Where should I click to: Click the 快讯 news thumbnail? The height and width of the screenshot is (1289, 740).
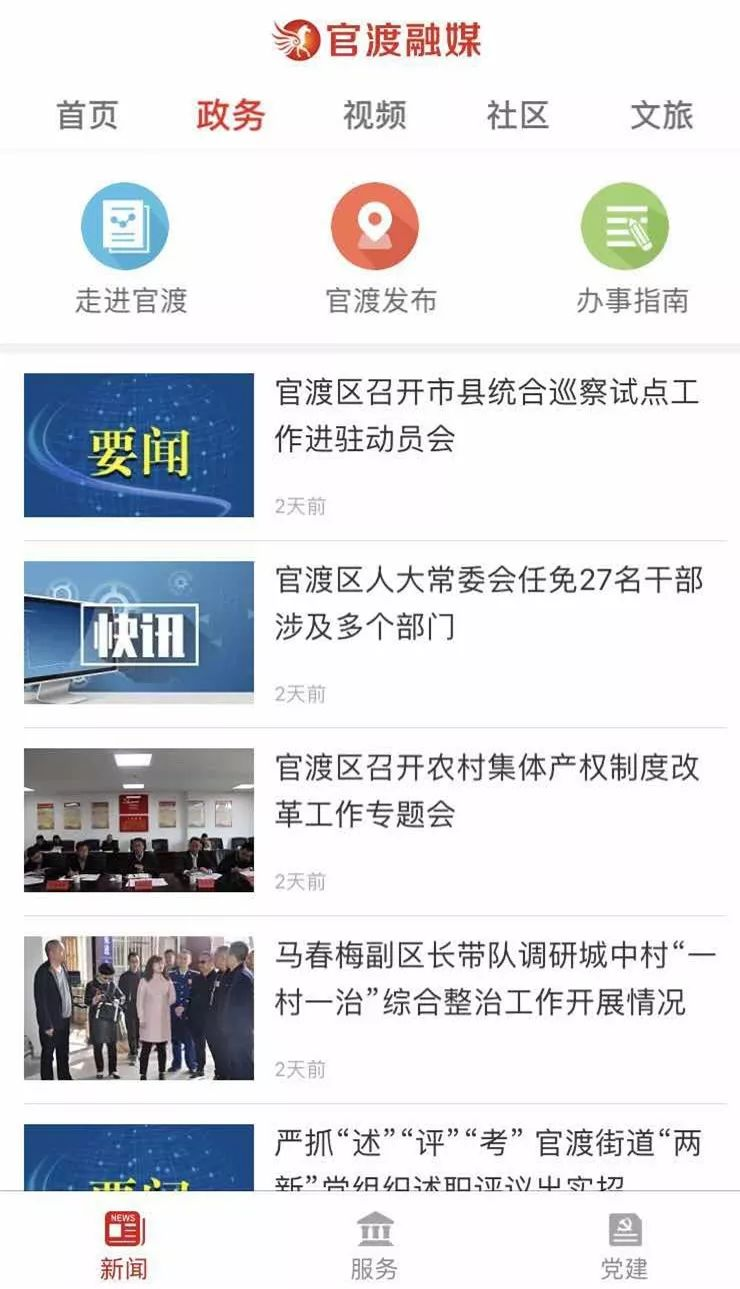pos(138,628)
